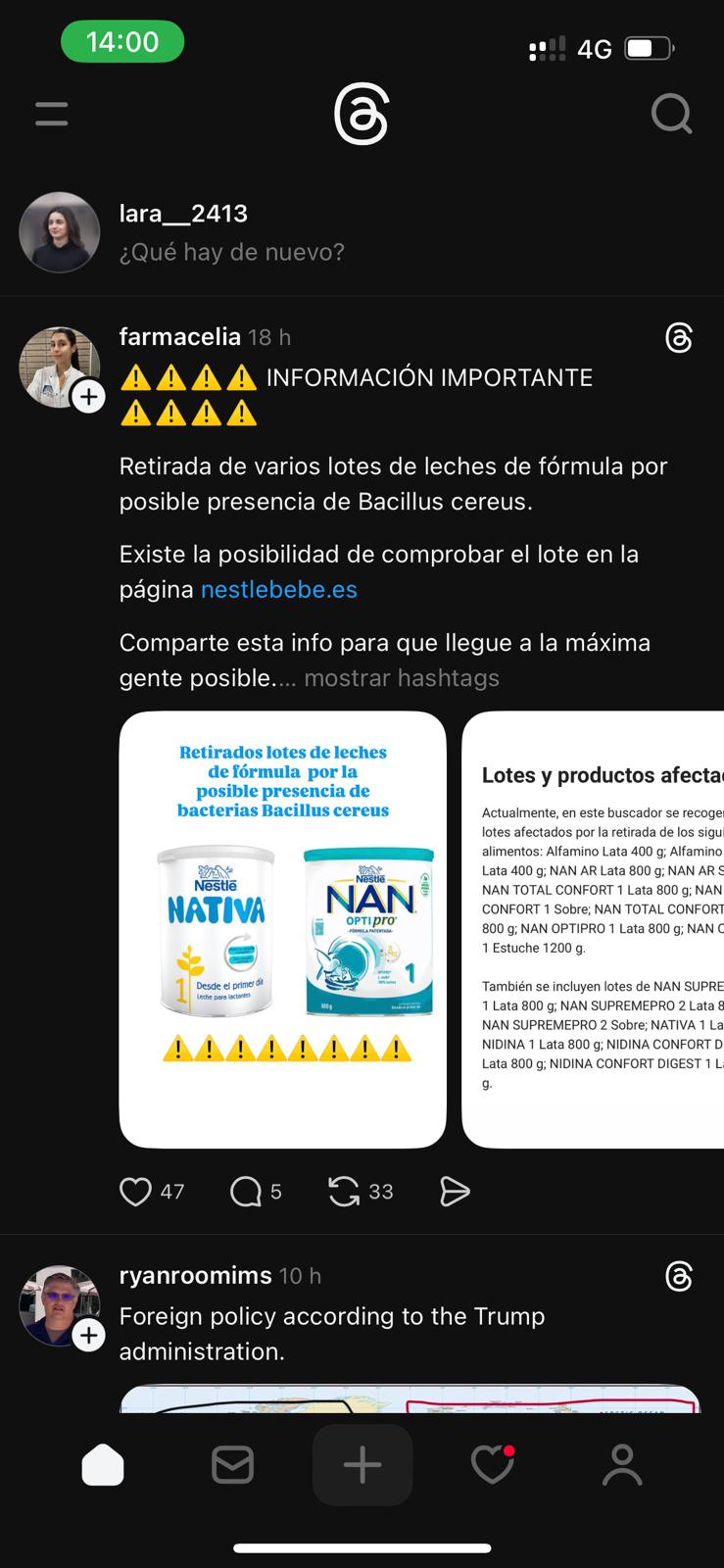
Task: Follow ryanroomims via the plus badge
Action: coord(89,1335)
